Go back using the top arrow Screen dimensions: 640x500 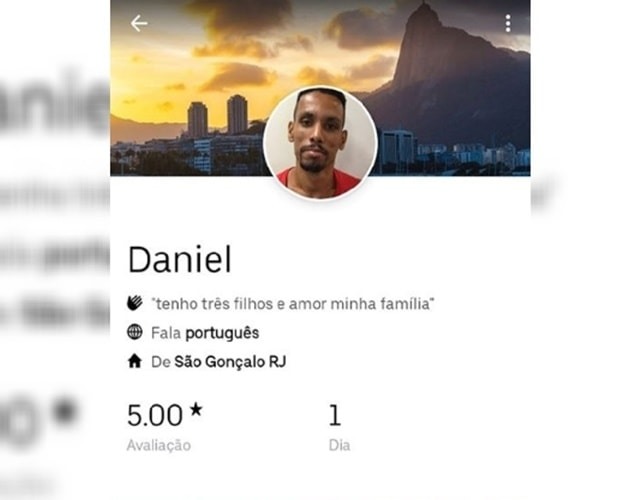[139, 24]
